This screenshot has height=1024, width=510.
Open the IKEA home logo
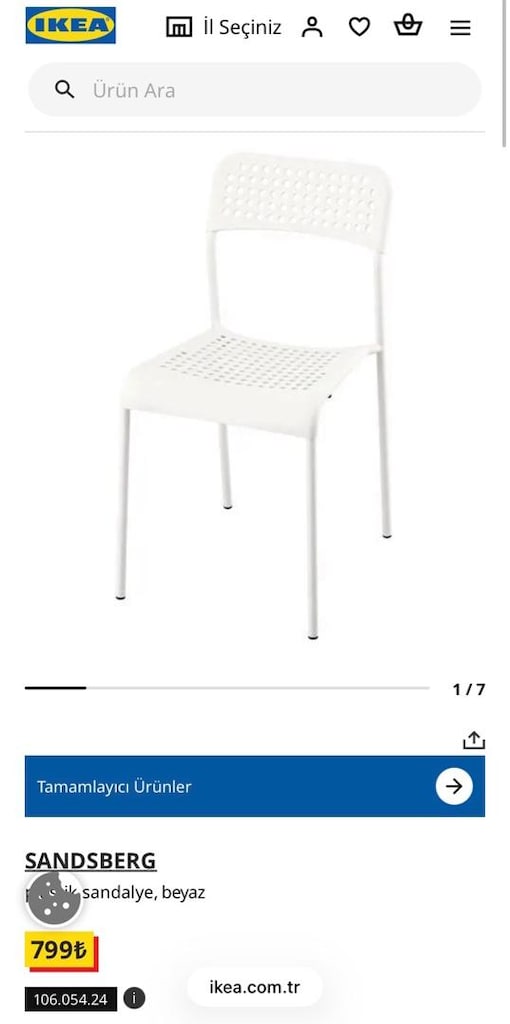point(71,25)
